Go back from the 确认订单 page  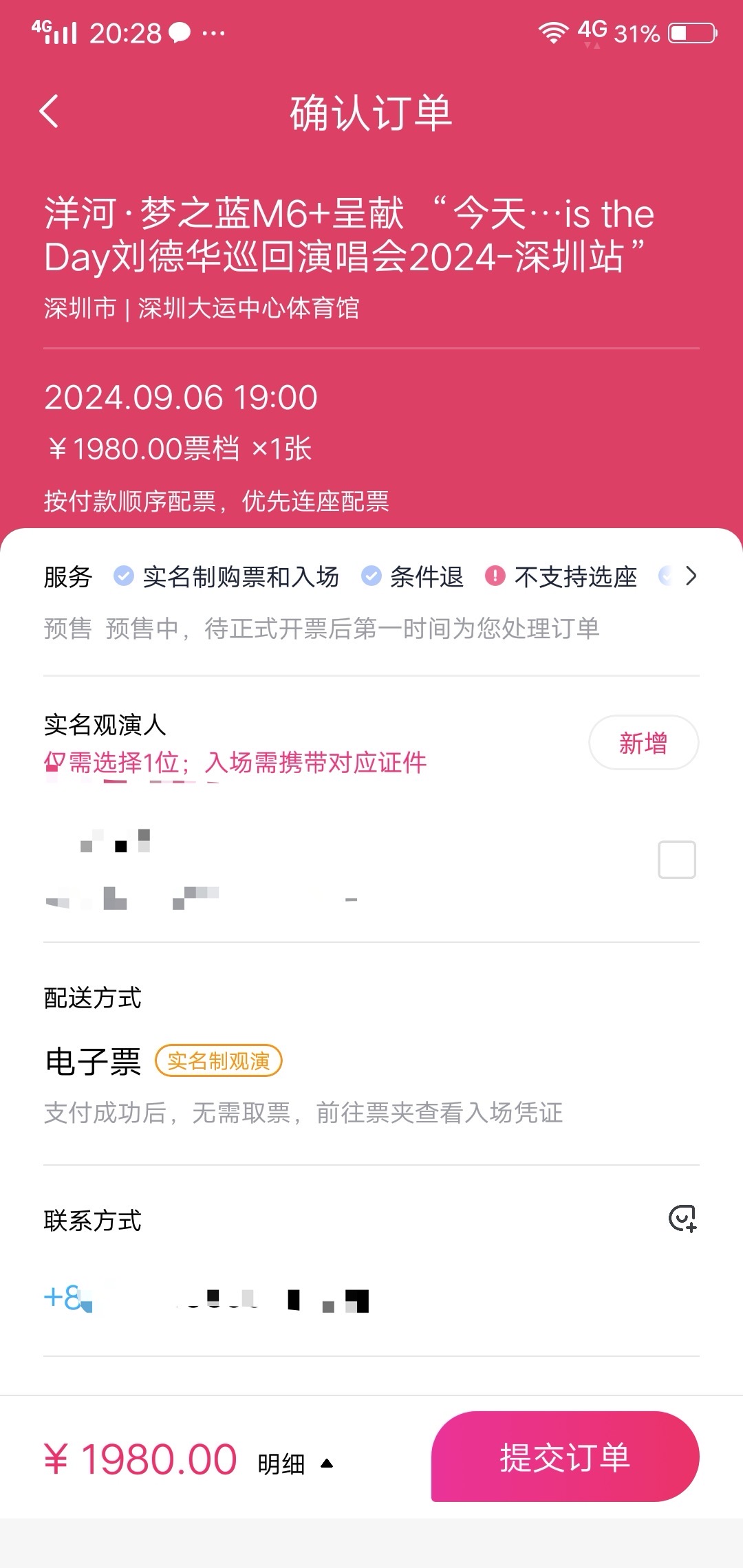(49, 112)
